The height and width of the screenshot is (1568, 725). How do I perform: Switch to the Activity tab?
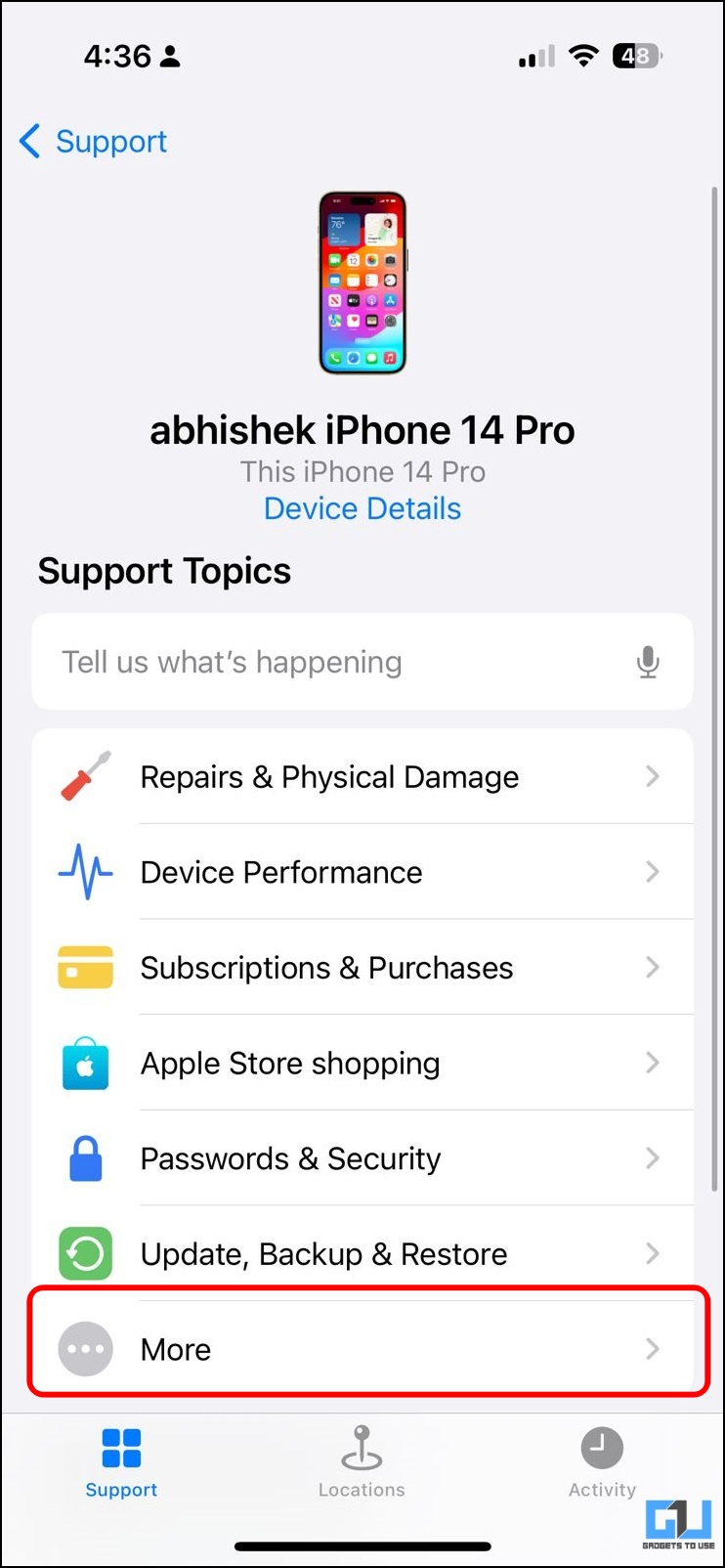point(602,1461)
